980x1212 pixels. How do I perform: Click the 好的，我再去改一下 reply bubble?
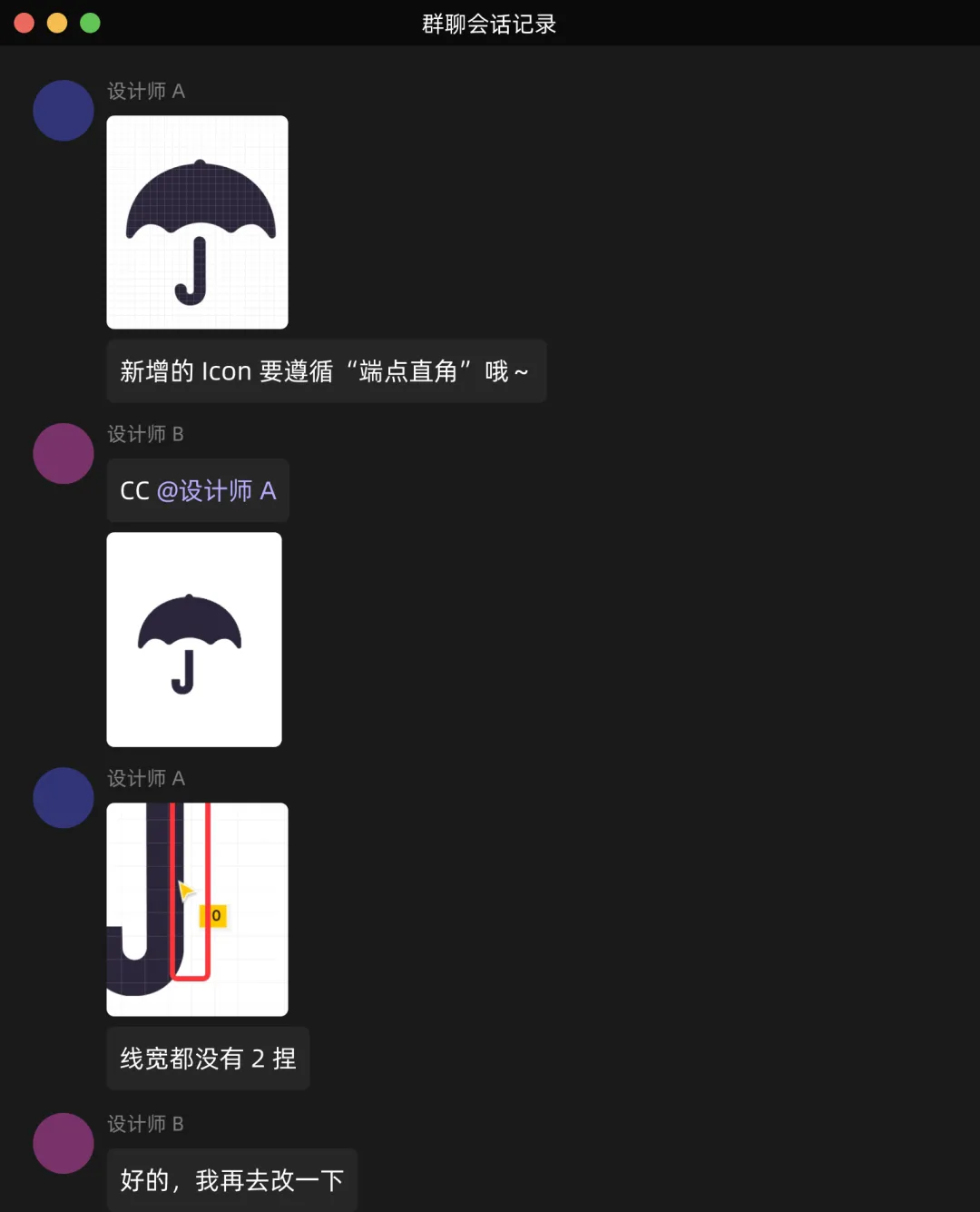(231, 1180)
